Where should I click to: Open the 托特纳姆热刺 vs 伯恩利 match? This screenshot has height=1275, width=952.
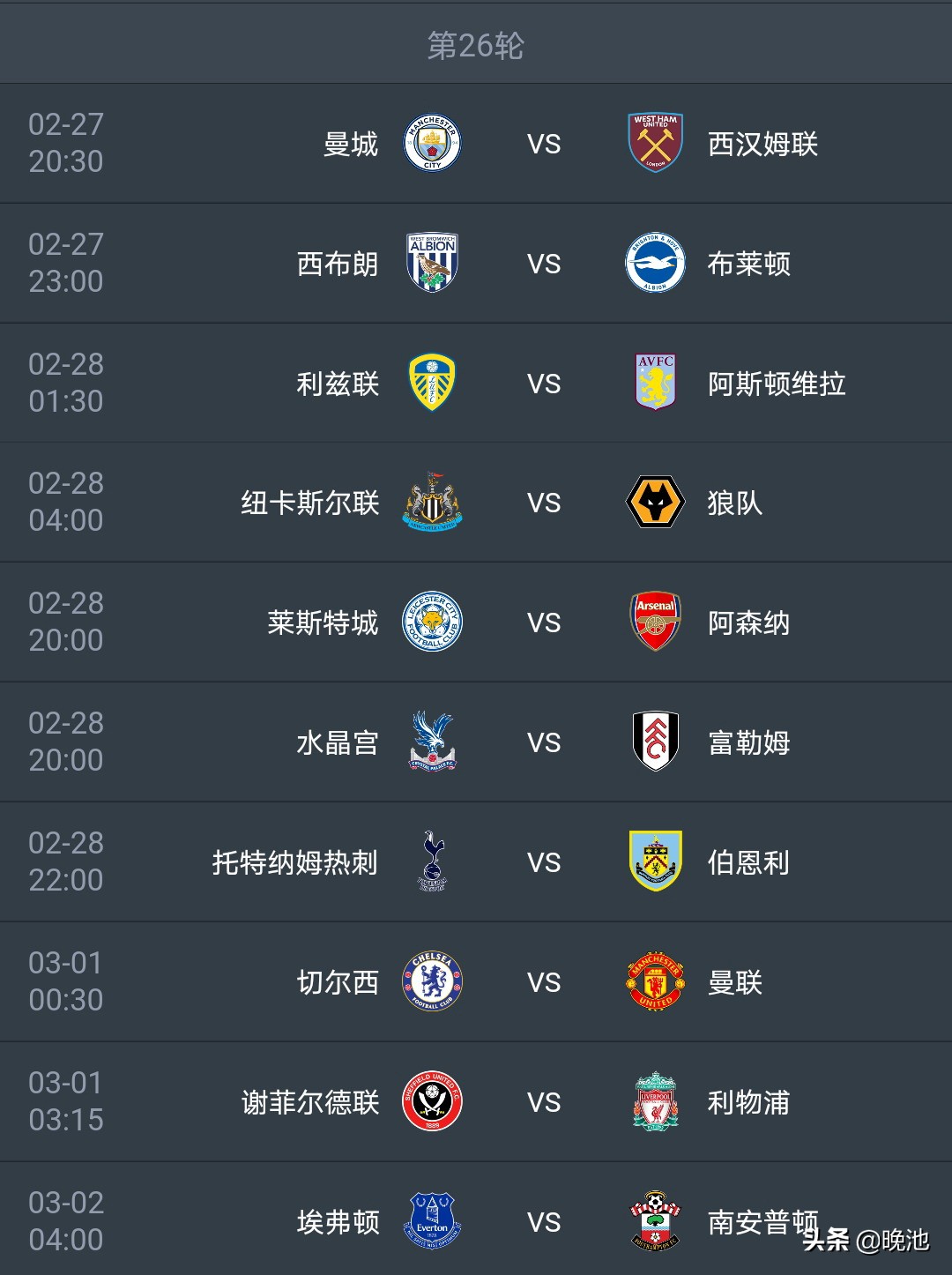[x=543, y=862]
